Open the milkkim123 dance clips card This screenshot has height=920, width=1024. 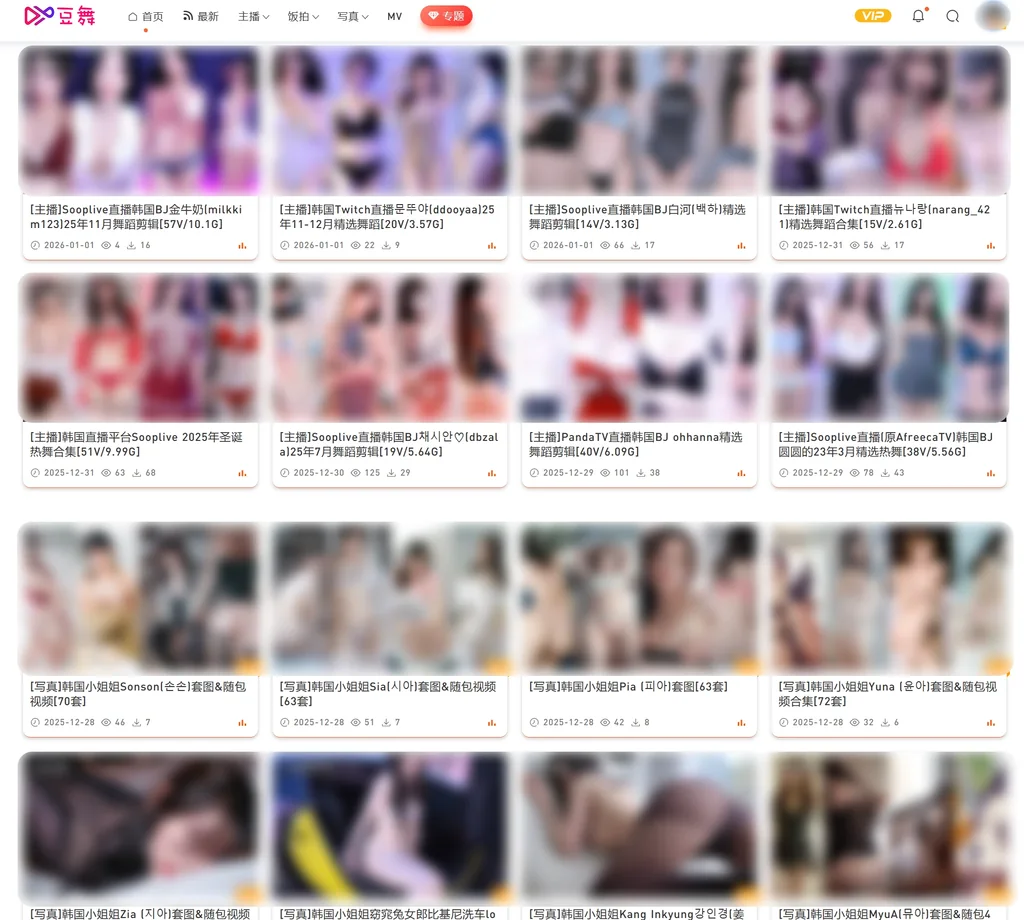pyautogui.click(x=137, y=216)
